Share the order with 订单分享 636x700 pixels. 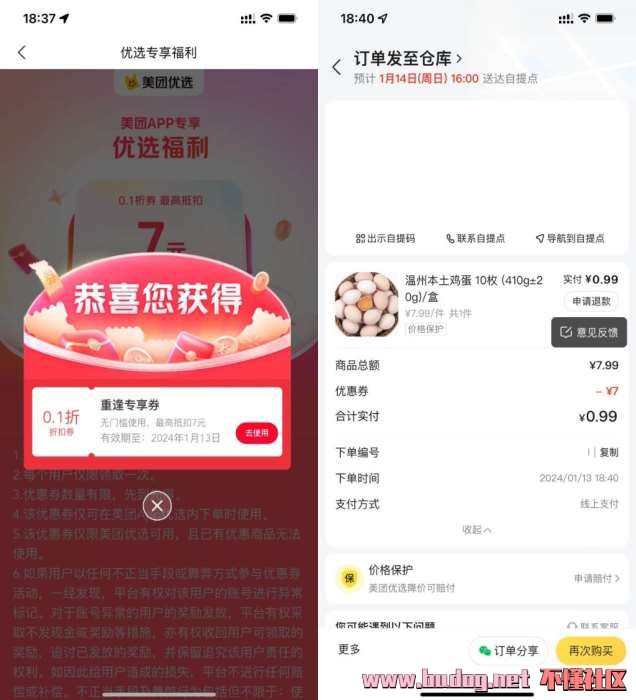coord(508,650)
